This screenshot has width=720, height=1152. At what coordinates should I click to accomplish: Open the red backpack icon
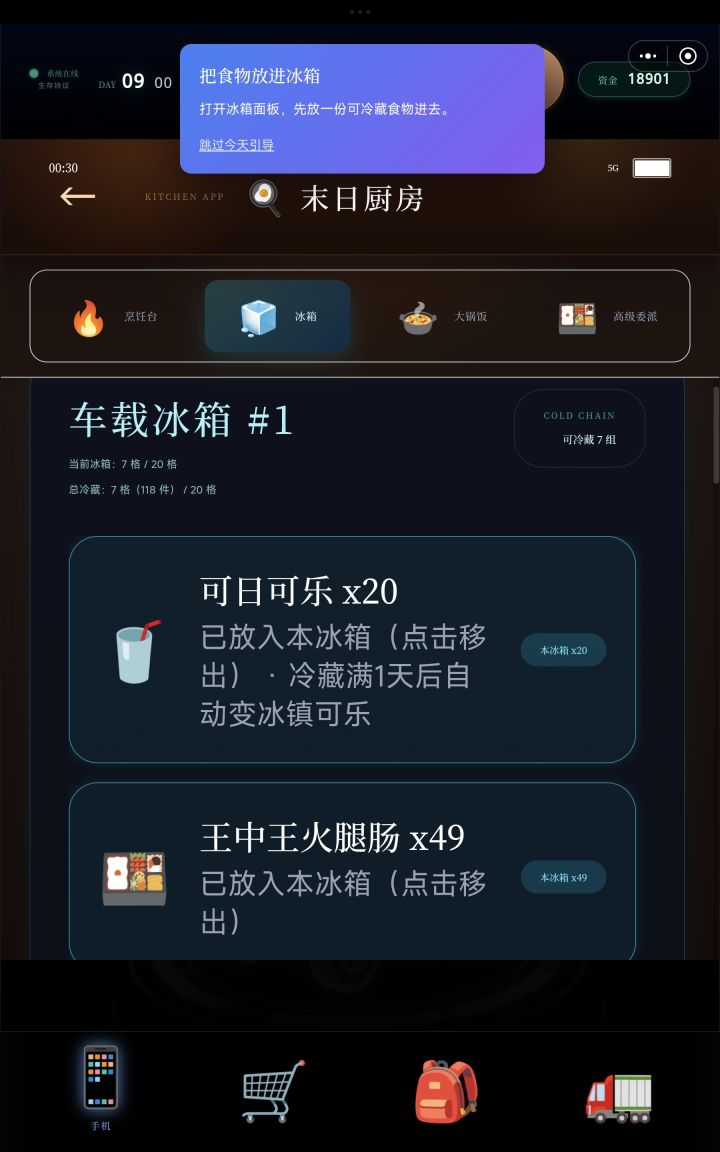pos(444,1089)
